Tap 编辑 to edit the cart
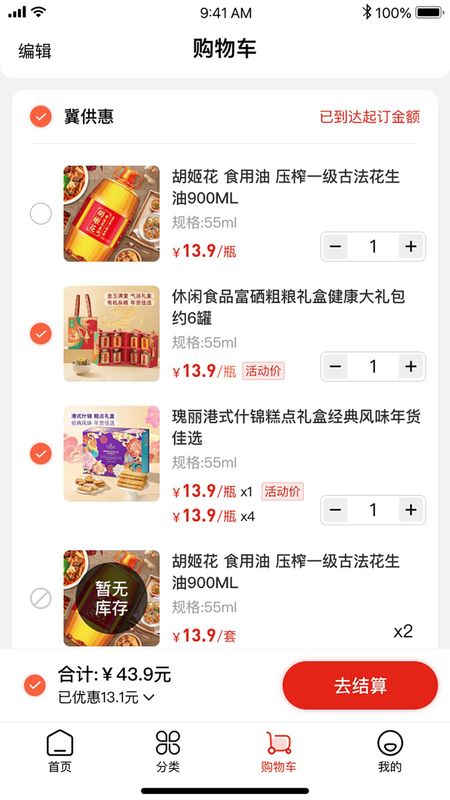Viewport: 450px width, 800px height. click(x=35, y=51)
